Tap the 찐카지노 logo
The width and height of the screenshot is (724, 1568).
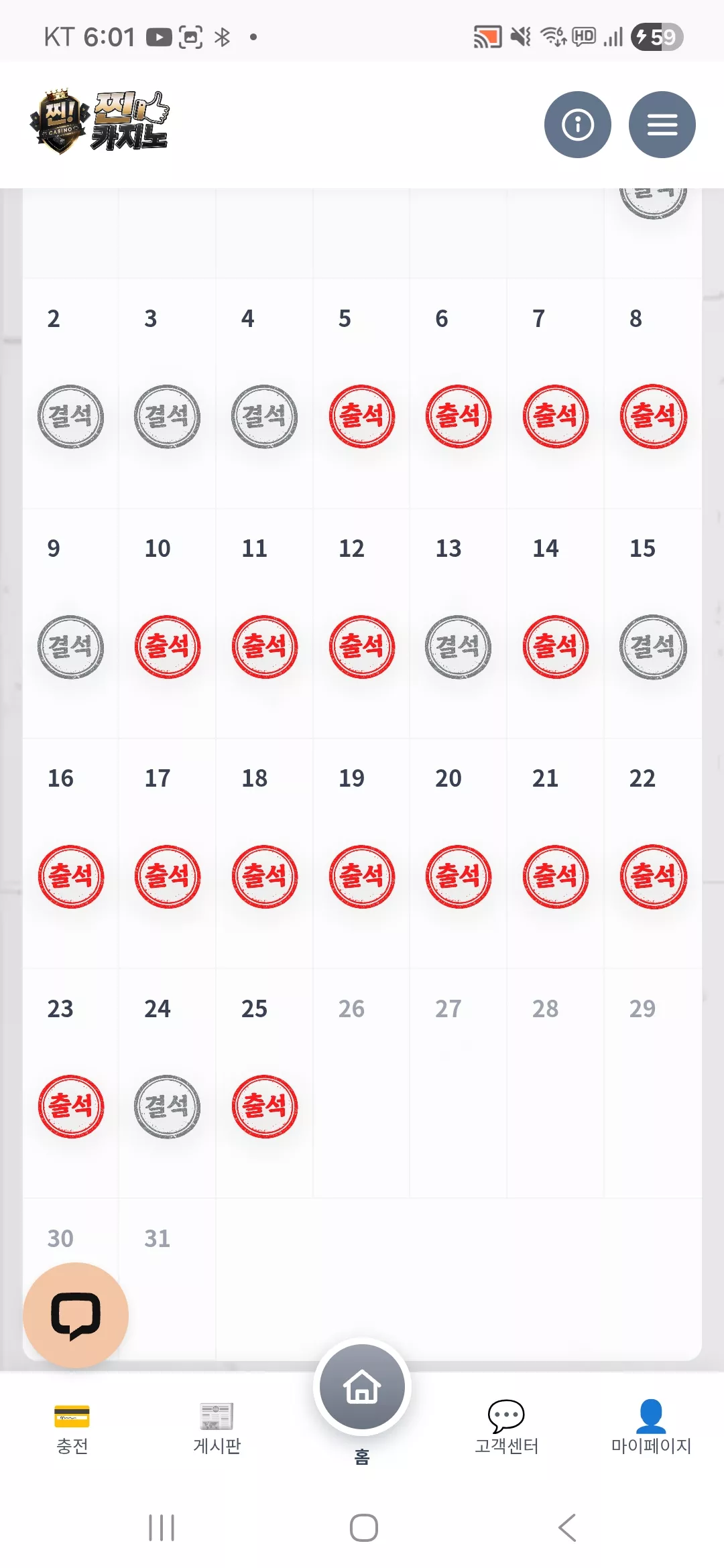pos(99,121)
